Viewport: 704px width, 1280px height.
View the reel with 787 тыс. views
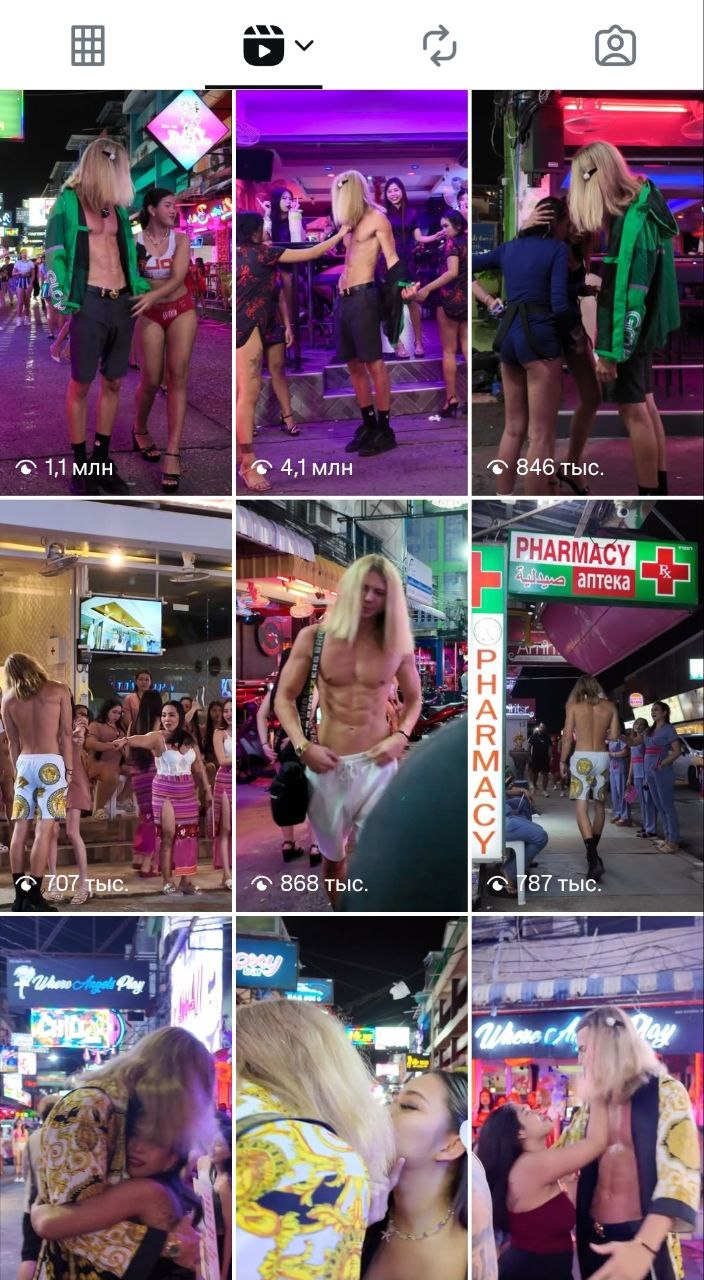tap(587, 705)
